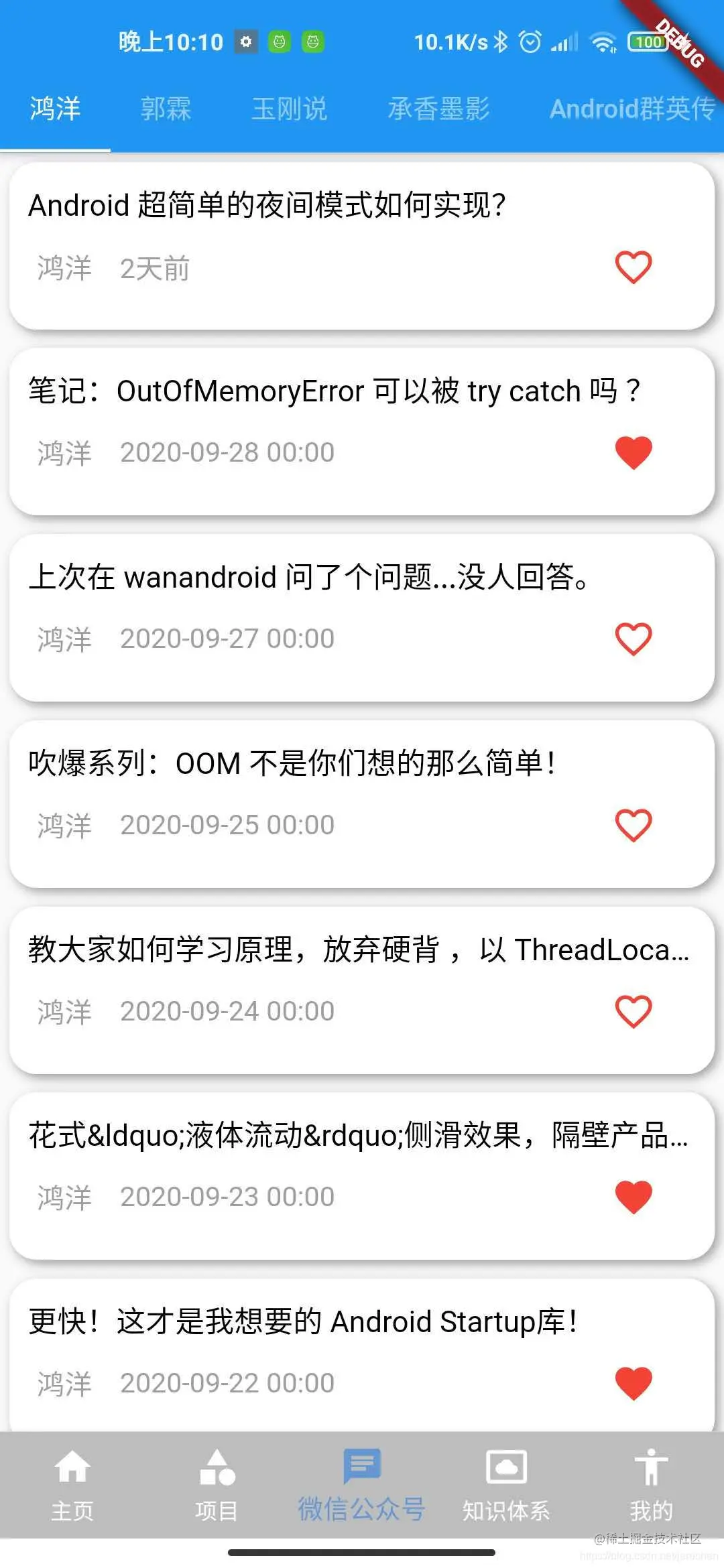Switch to the 玉刚说 tab
Viewport: 724px width, 1568px height.
point(290,109)
